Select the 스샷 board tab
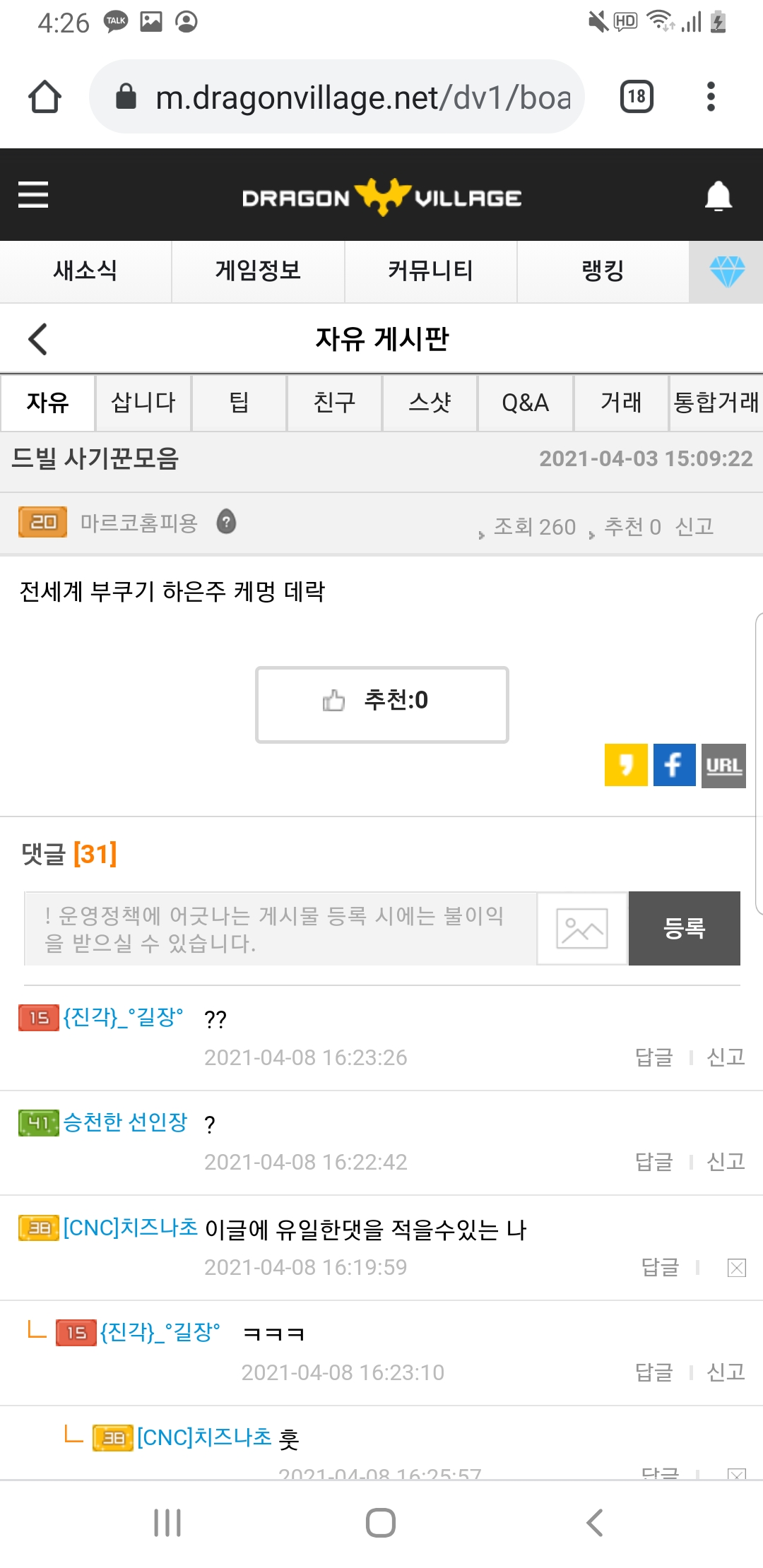 coord(430,403)
